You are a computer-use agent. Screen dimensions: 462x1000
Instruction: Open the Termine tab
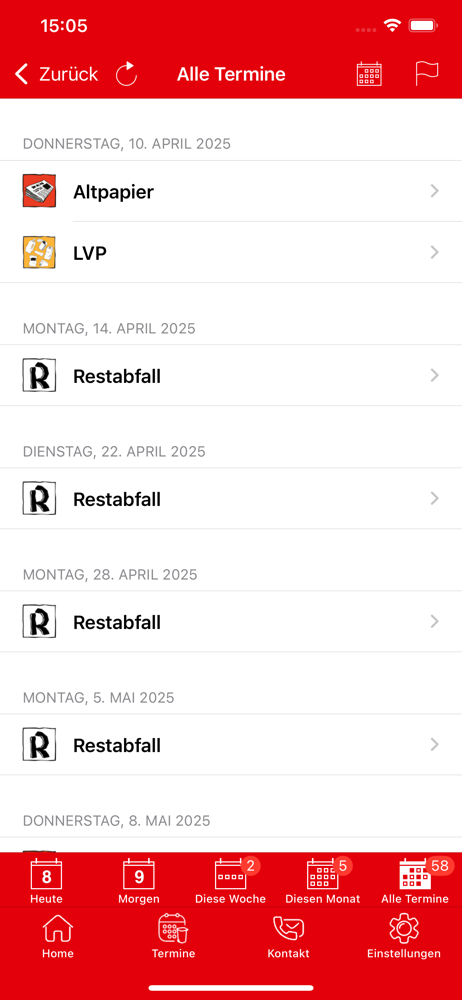click(x=173, y=936)
